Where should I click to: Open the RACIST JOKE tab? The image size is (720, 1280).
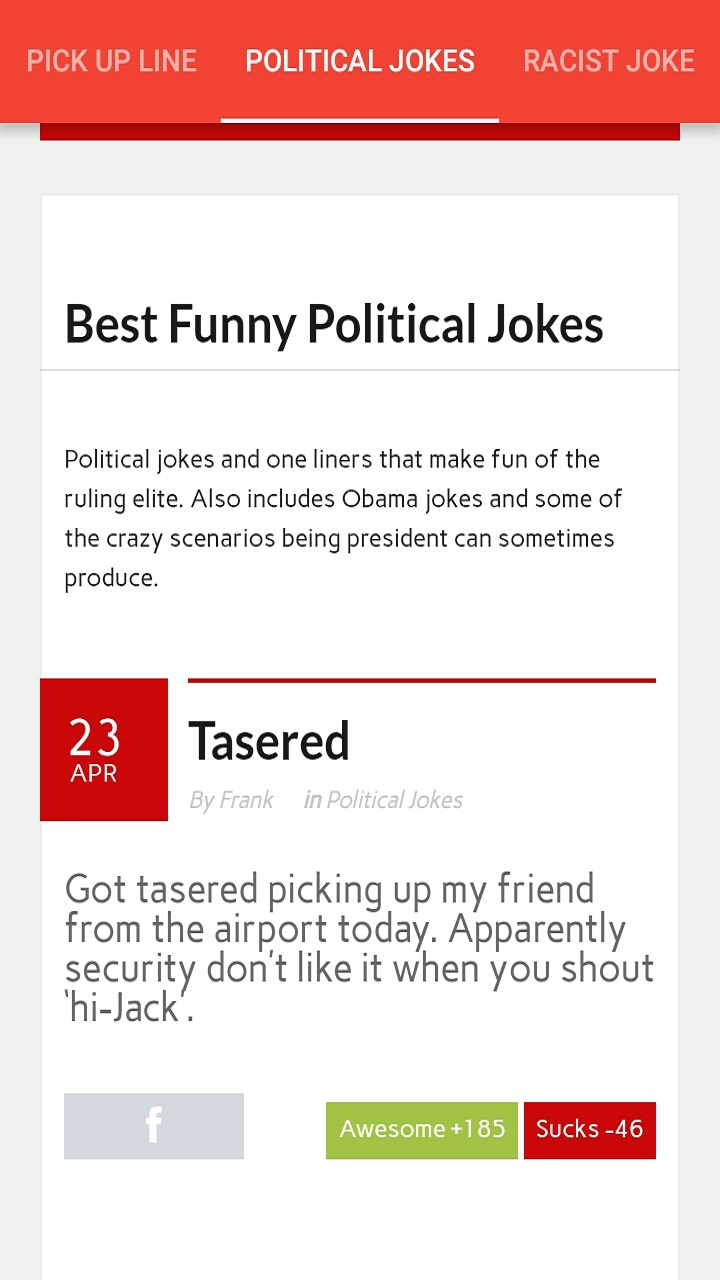[x=608, y=61]
